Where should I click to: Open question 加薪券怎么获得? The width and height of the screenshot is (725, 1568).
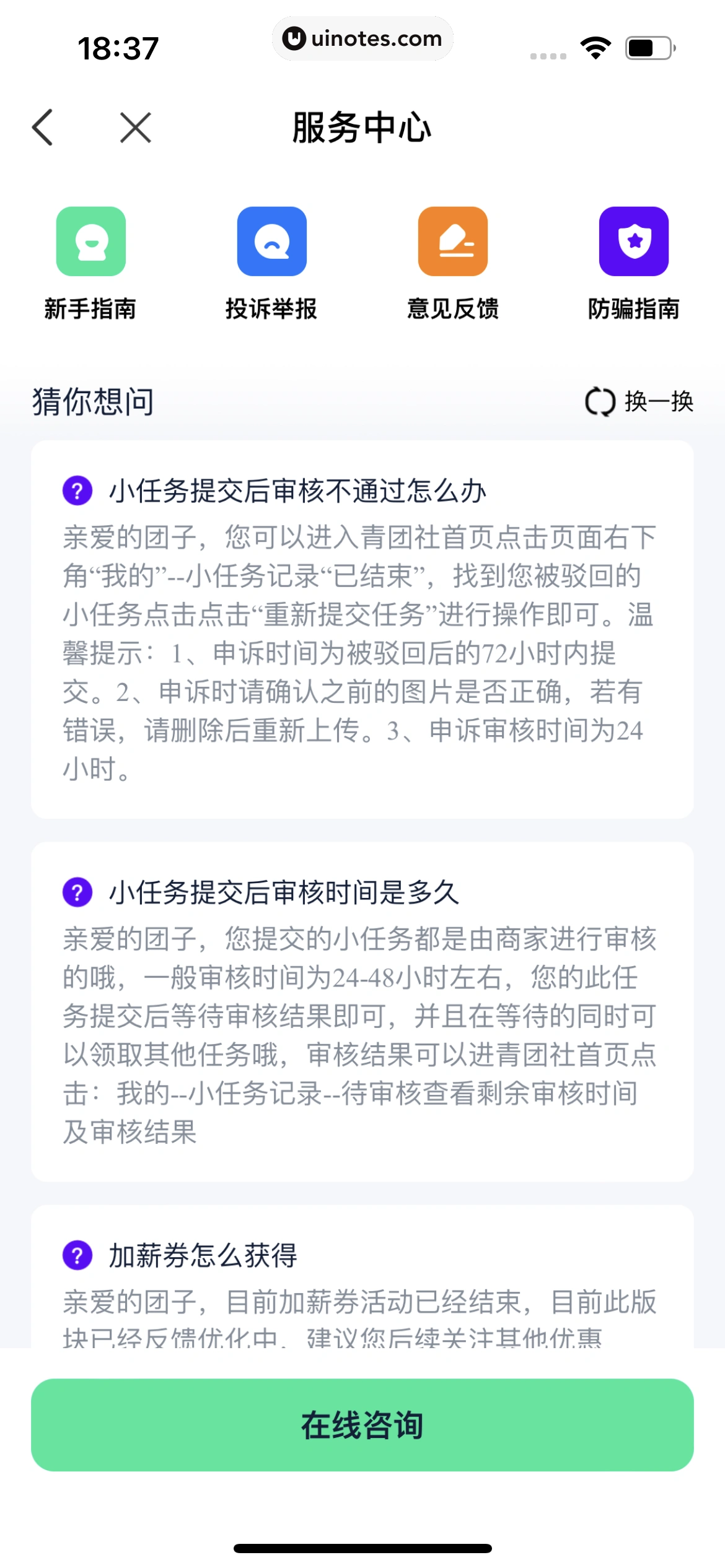[203, 1256]
